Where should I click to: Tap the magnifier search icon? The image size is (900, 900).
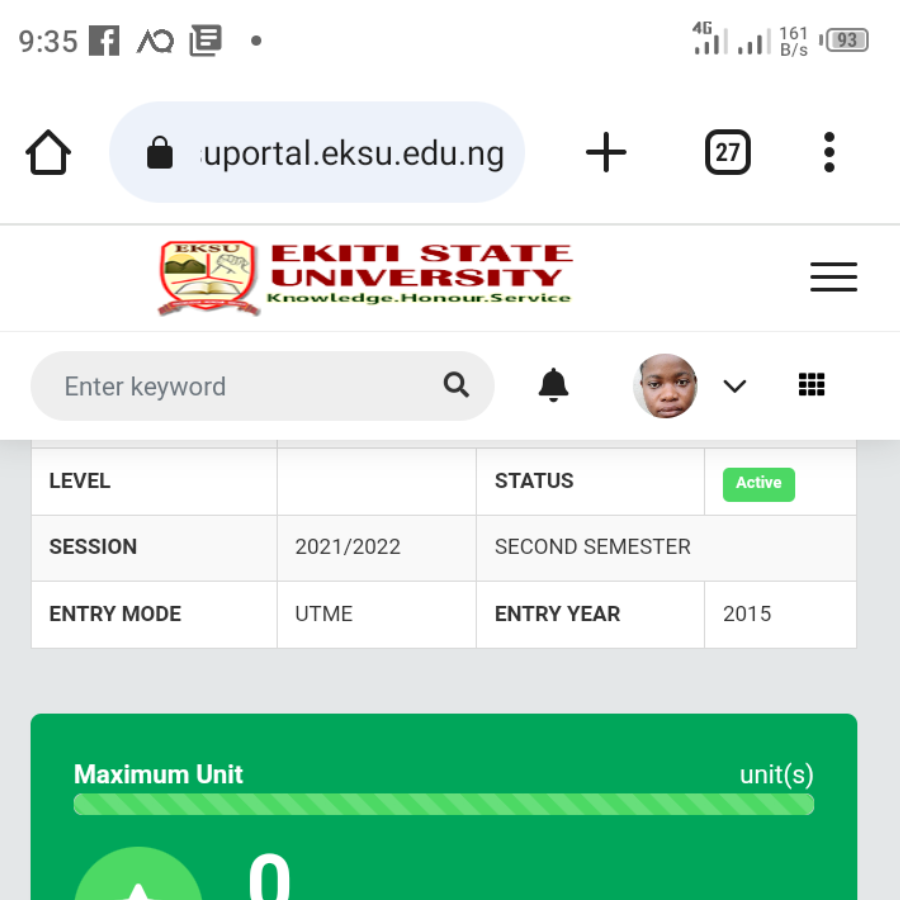456,385
